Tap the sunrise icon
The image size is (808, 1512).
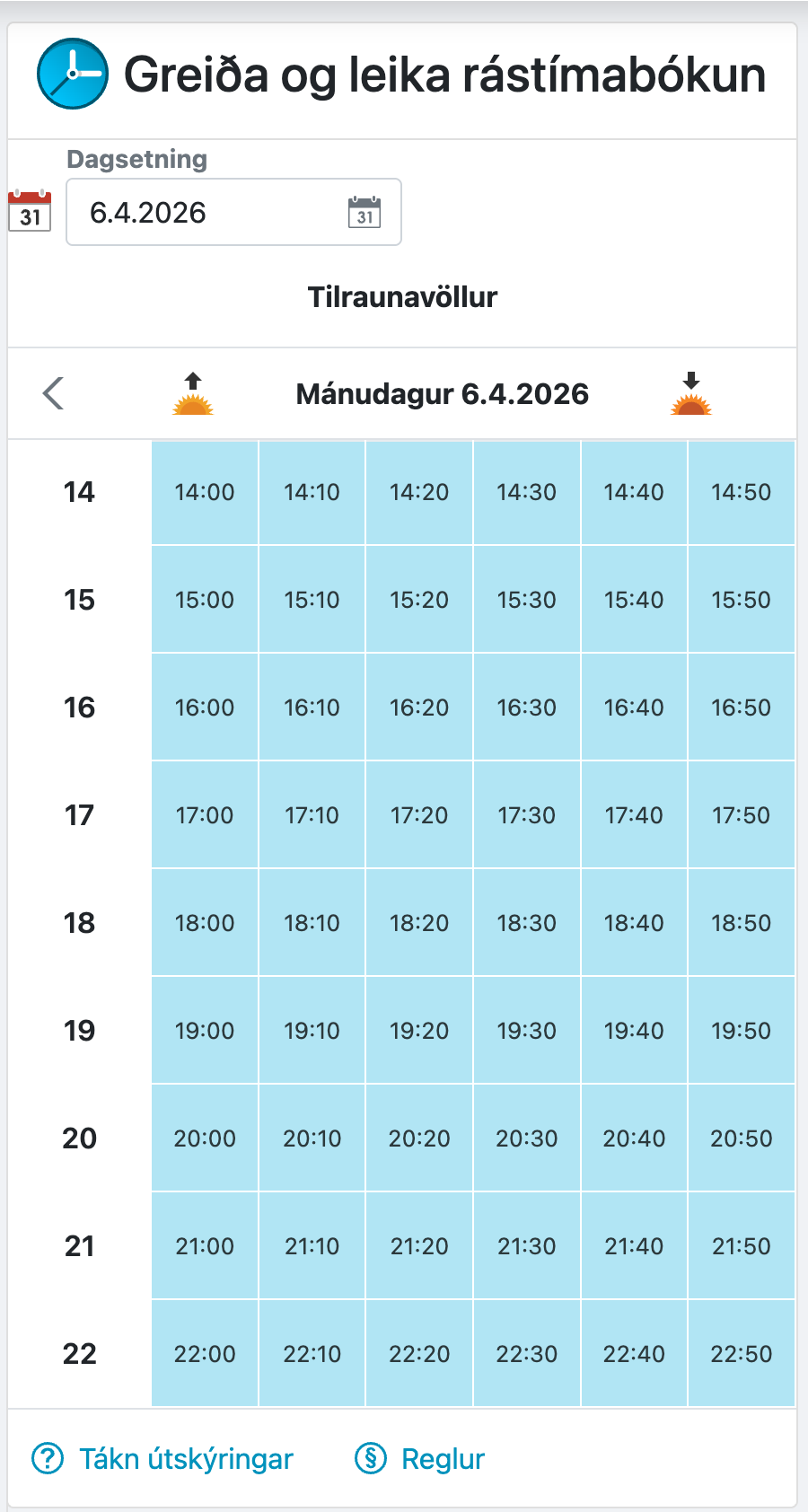[x=193, y=394]
